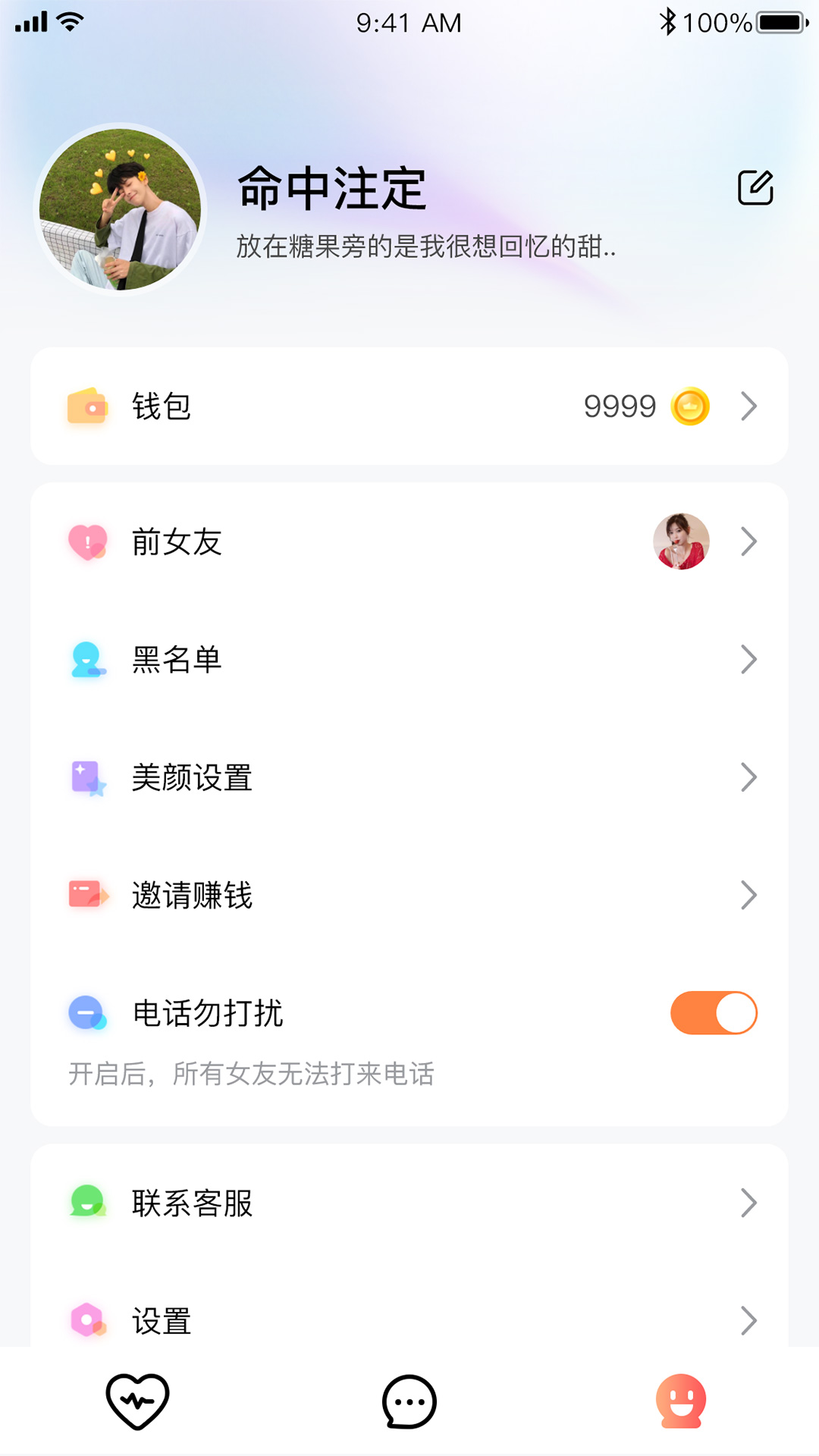Toggle off 电话勿打扰 switch

713,1012
